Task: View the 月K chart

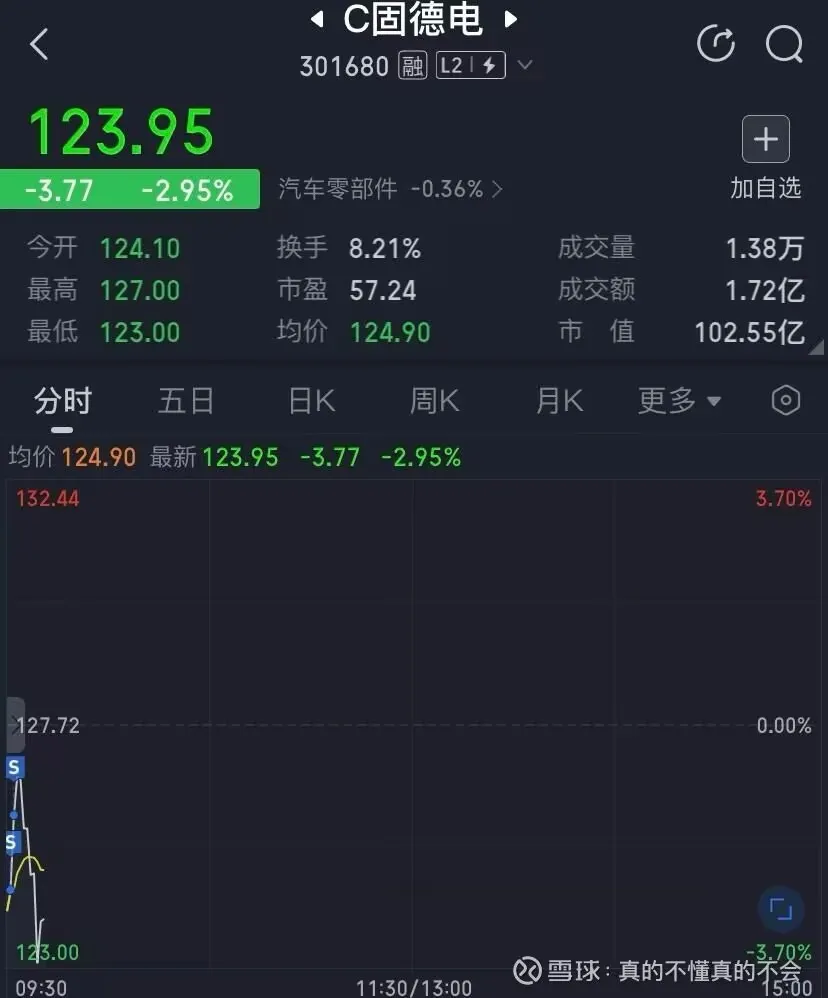Action: (x=559, y=401)
